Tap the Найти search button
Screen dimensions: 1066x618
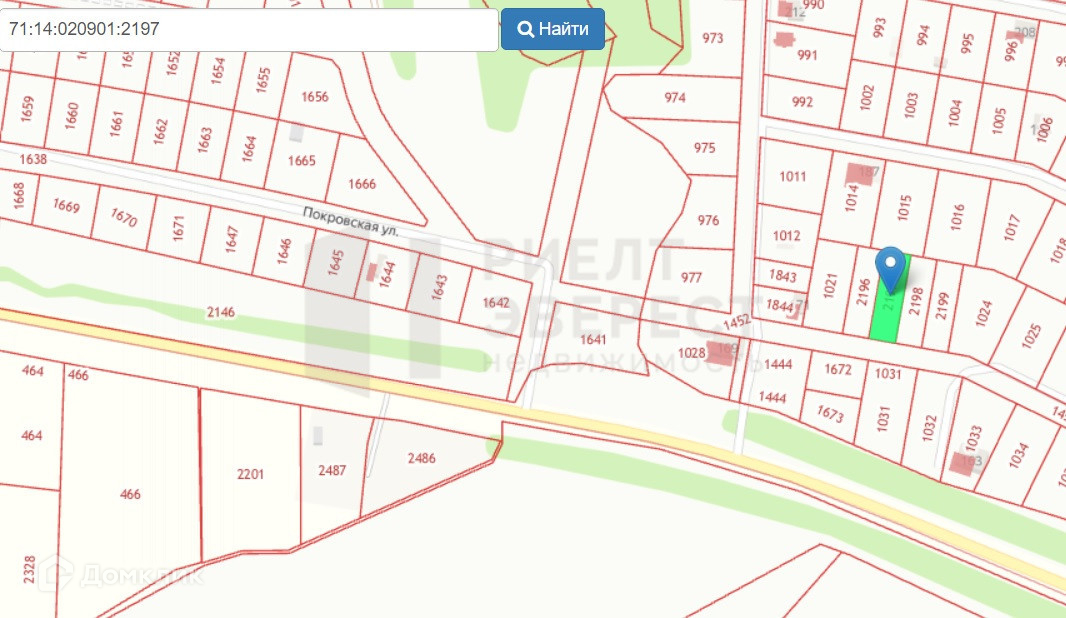click(x=553, y=29)
